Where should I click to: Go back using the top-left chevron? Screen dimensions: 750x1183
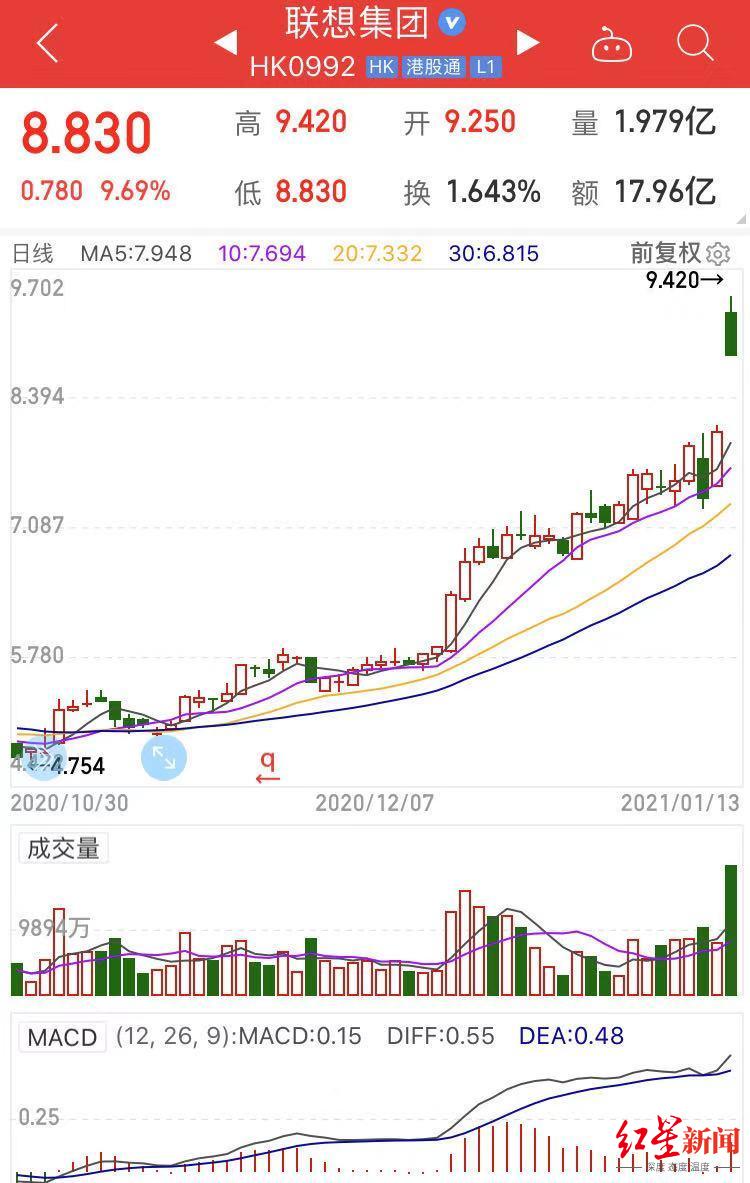[x=45, y=43]
